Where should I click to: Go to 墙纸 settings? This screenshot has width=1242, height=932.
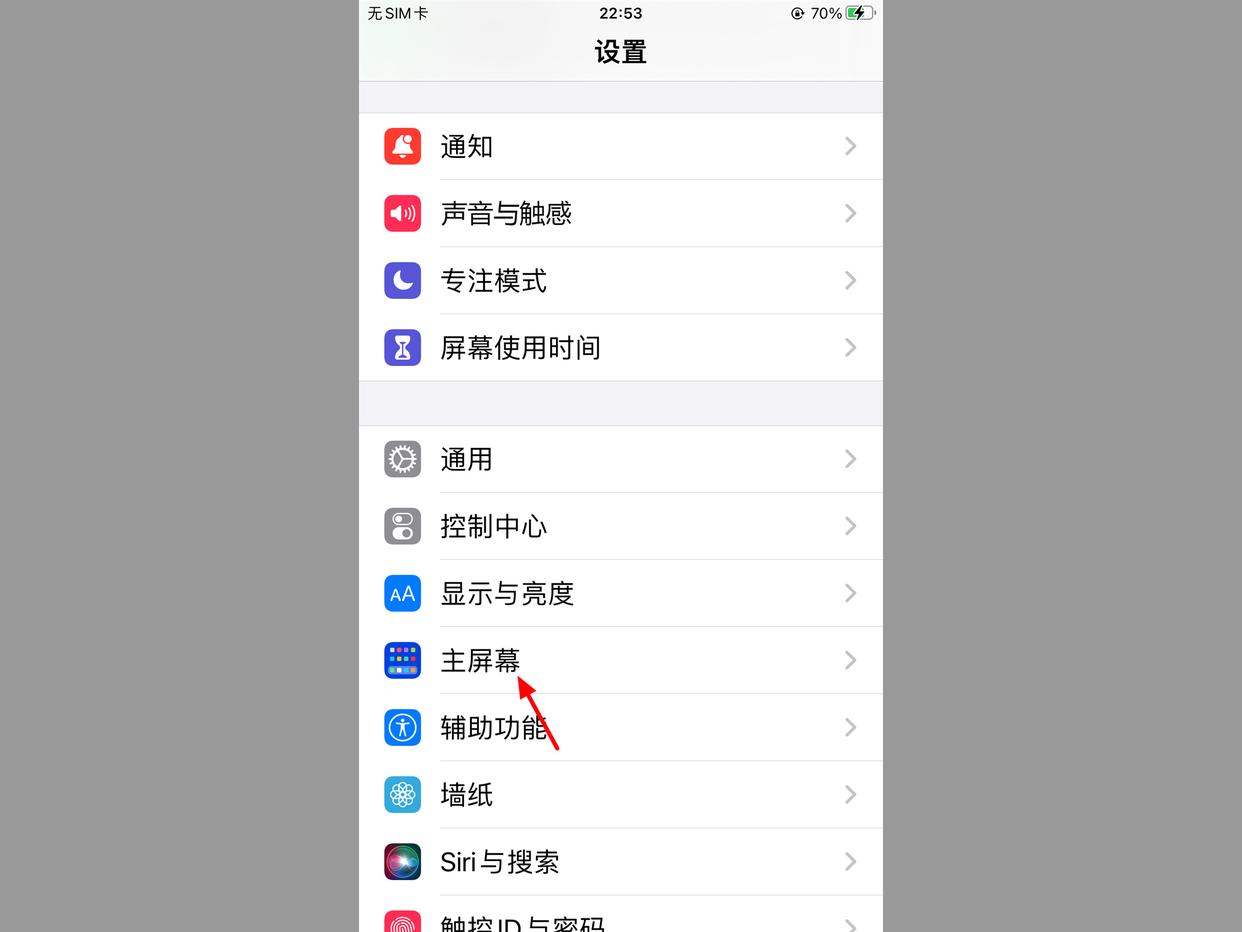[620, 794]
